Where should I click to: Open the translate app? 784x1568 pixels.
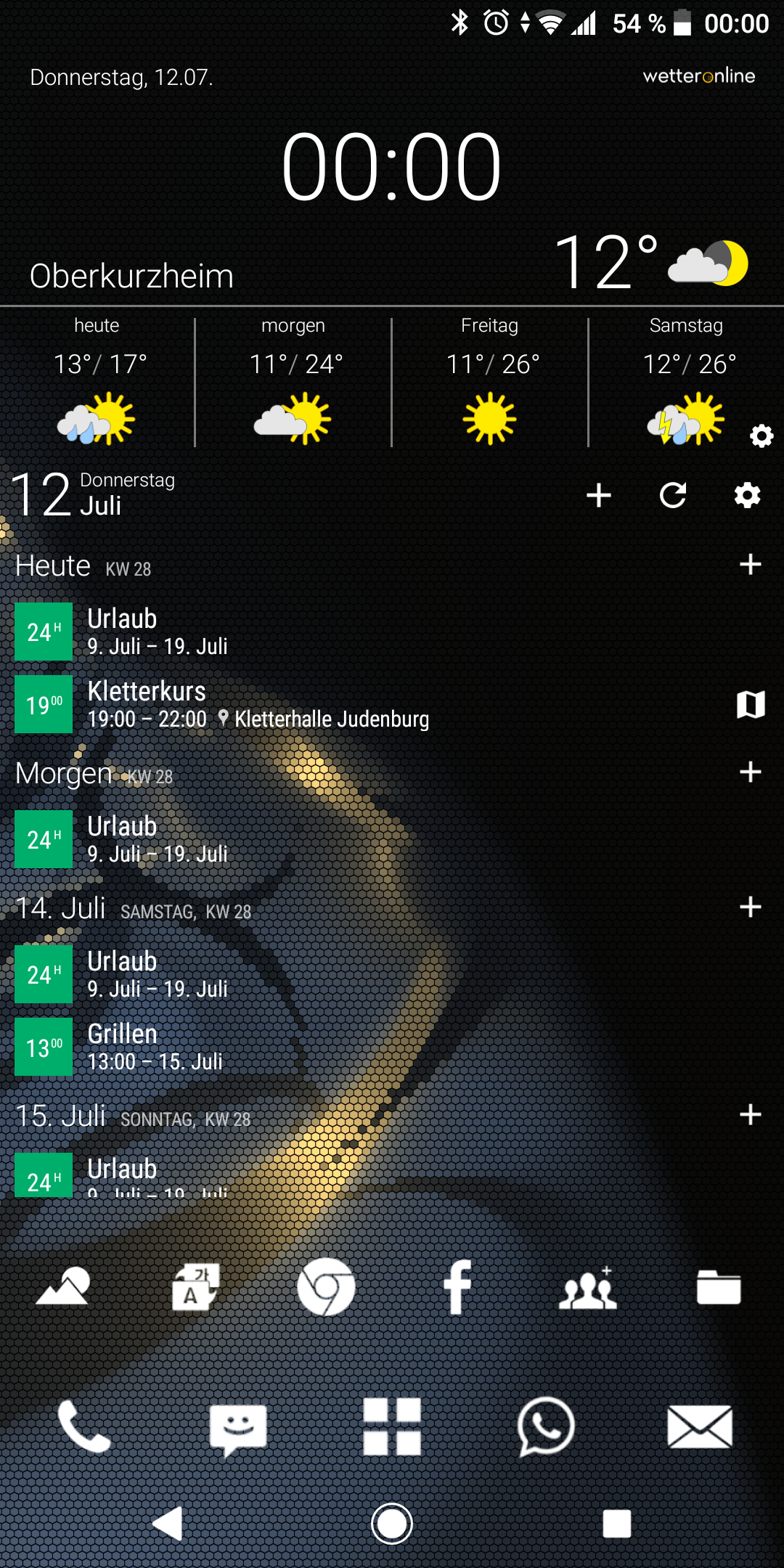195,1287
